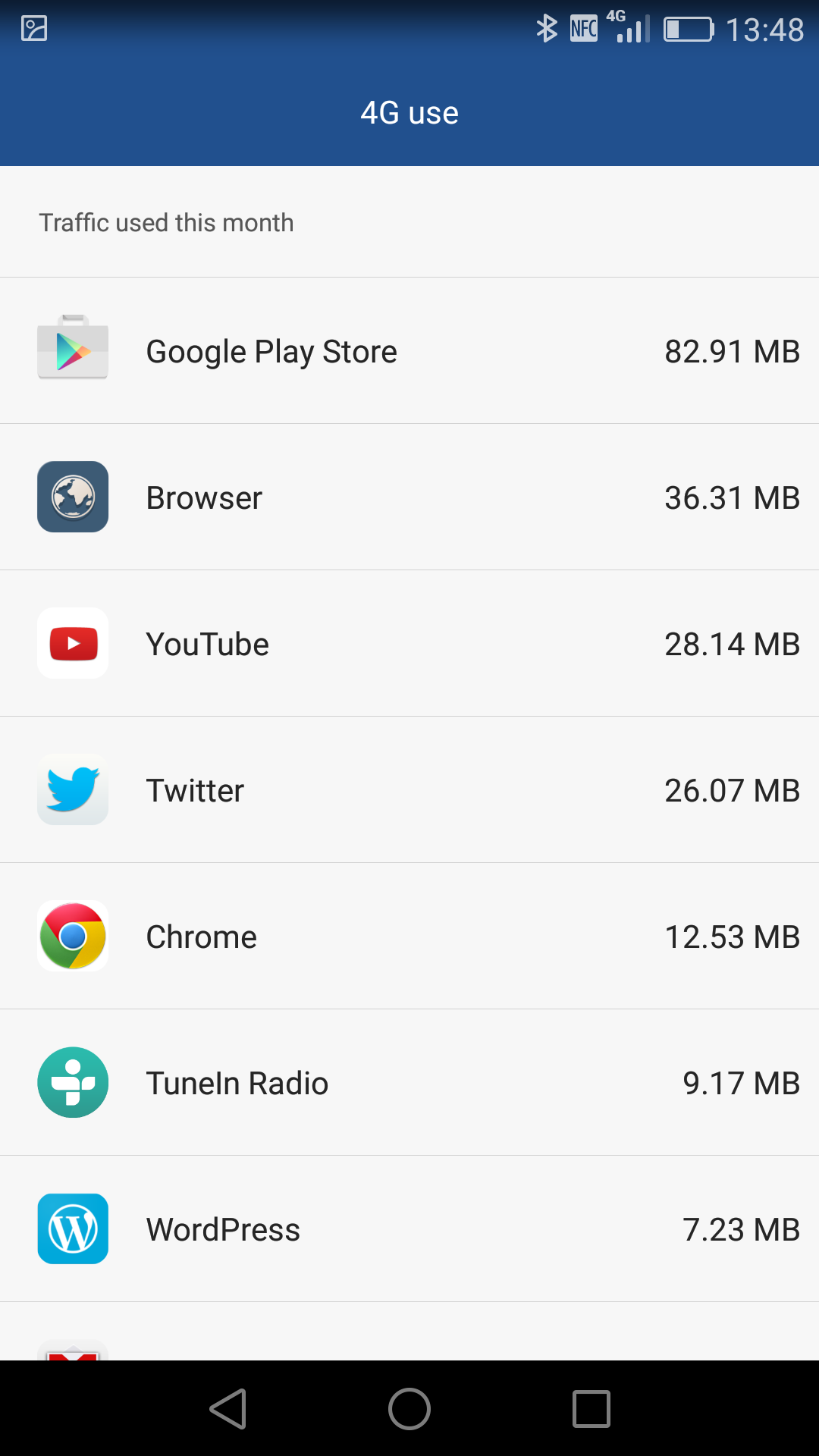
Task: Select the Browser traffic row
Action: tap(409, 497)
